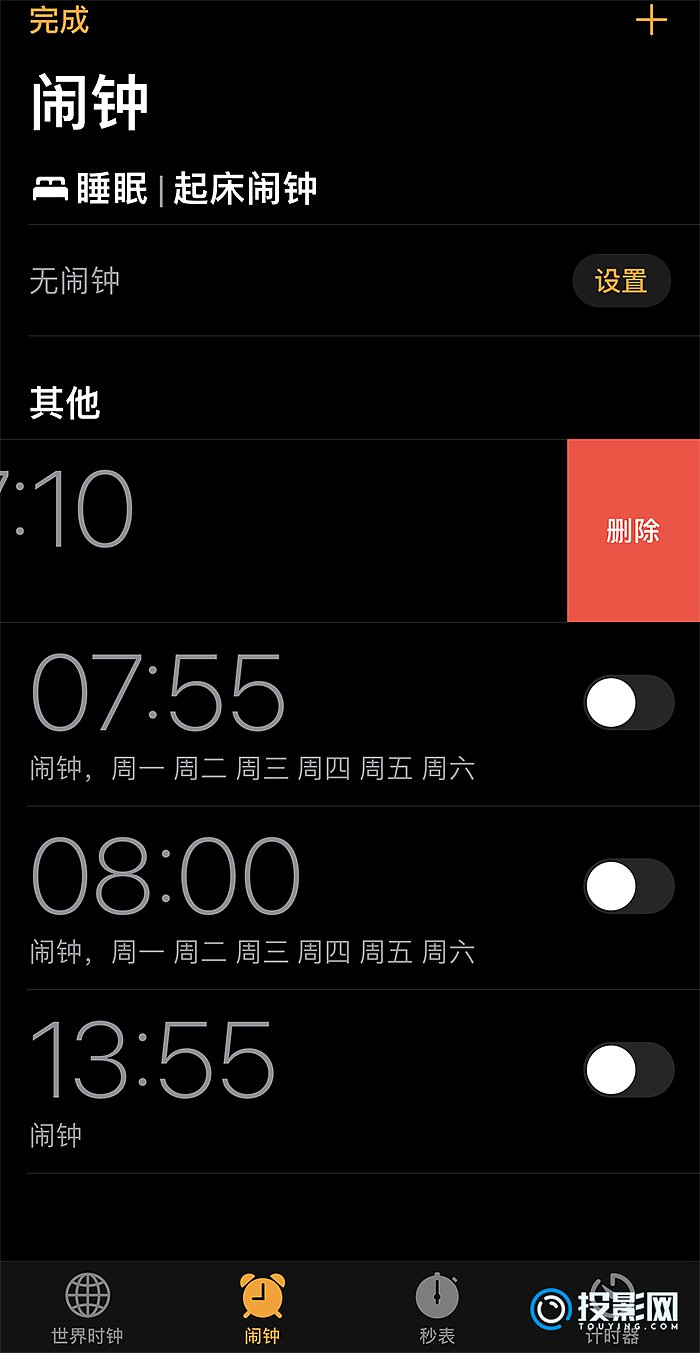700x1353 pixels.
Task: Enable the 07:55 alarm switch
Action: 629,702
